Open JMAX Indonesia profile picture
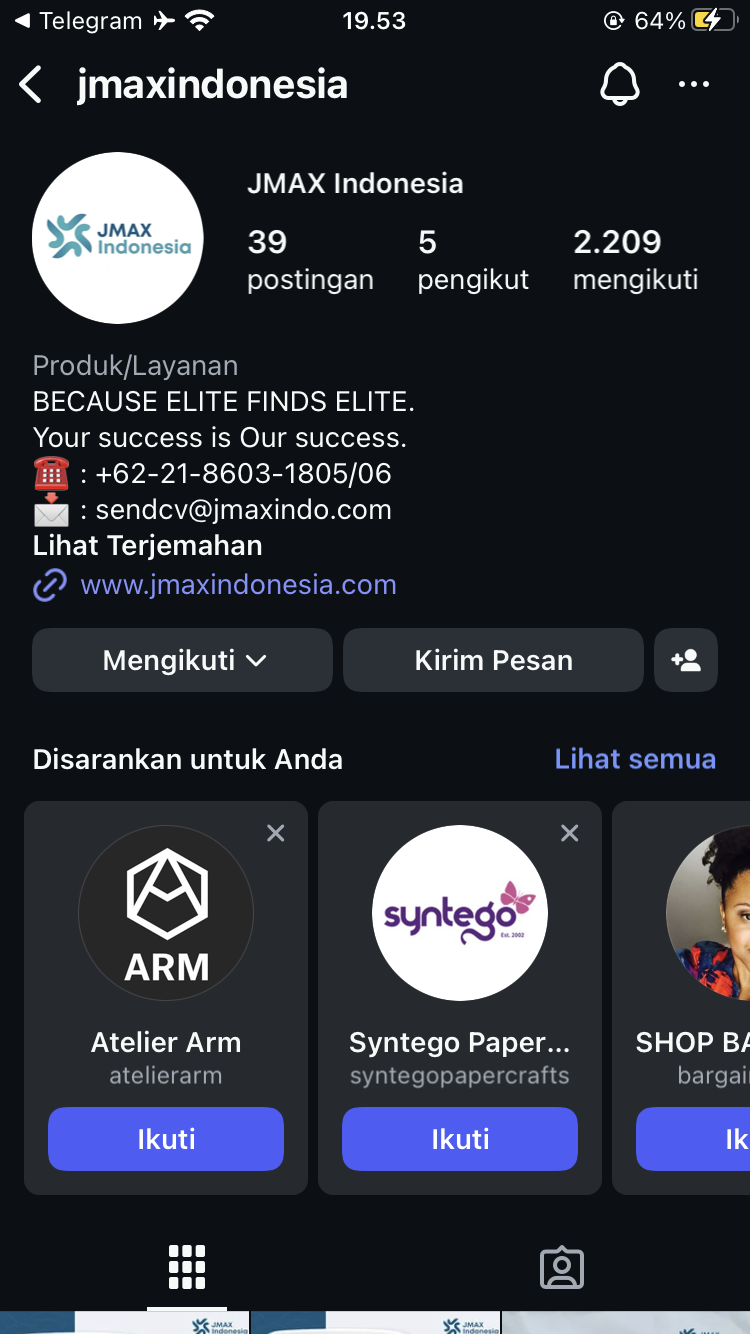Screen dimensions: 750x1334 point(118,238)
